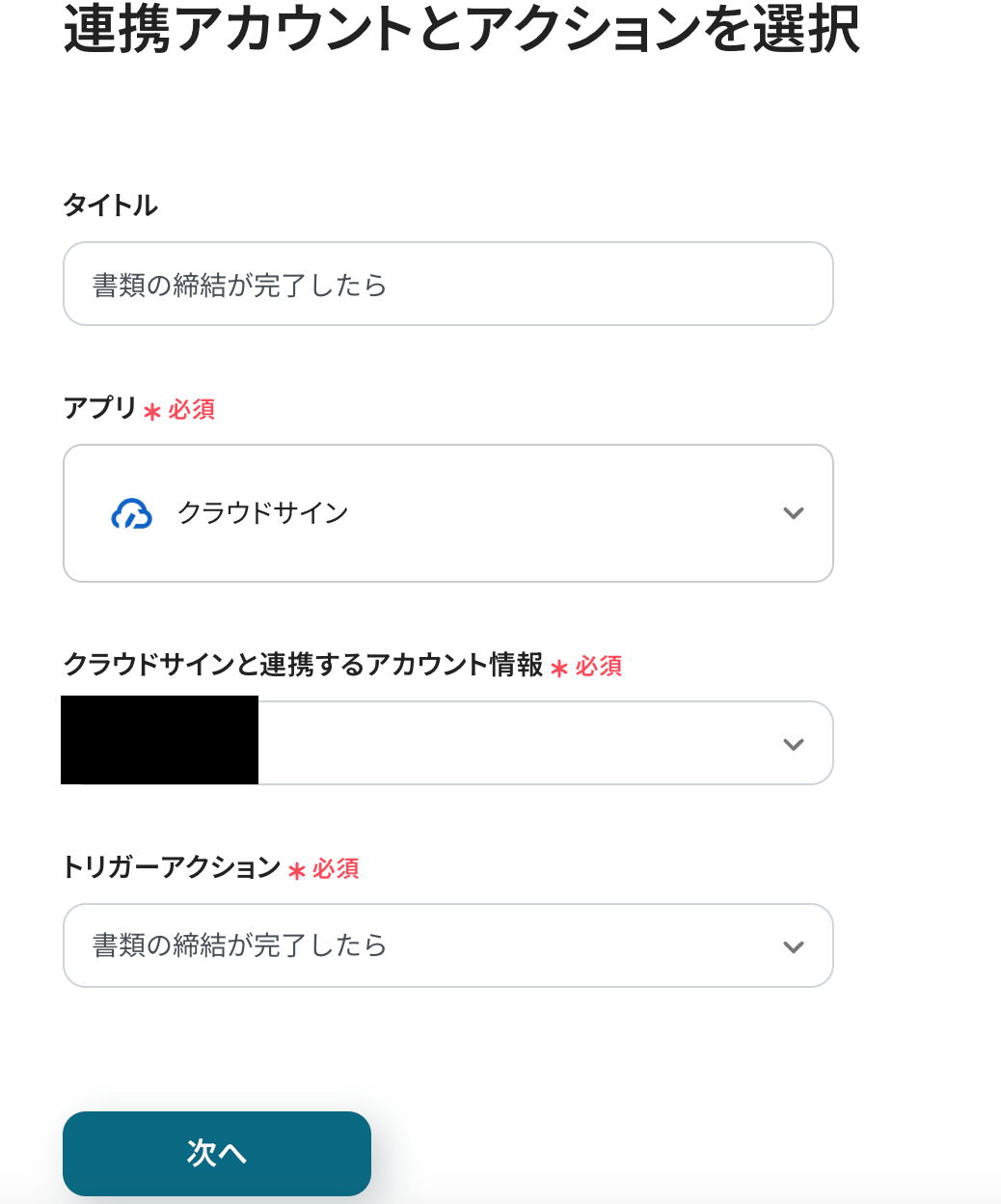Viewport: 1001px width, 1204px height.
Task: Tap the タイトル text field
Action: click(x=447, y=285)
